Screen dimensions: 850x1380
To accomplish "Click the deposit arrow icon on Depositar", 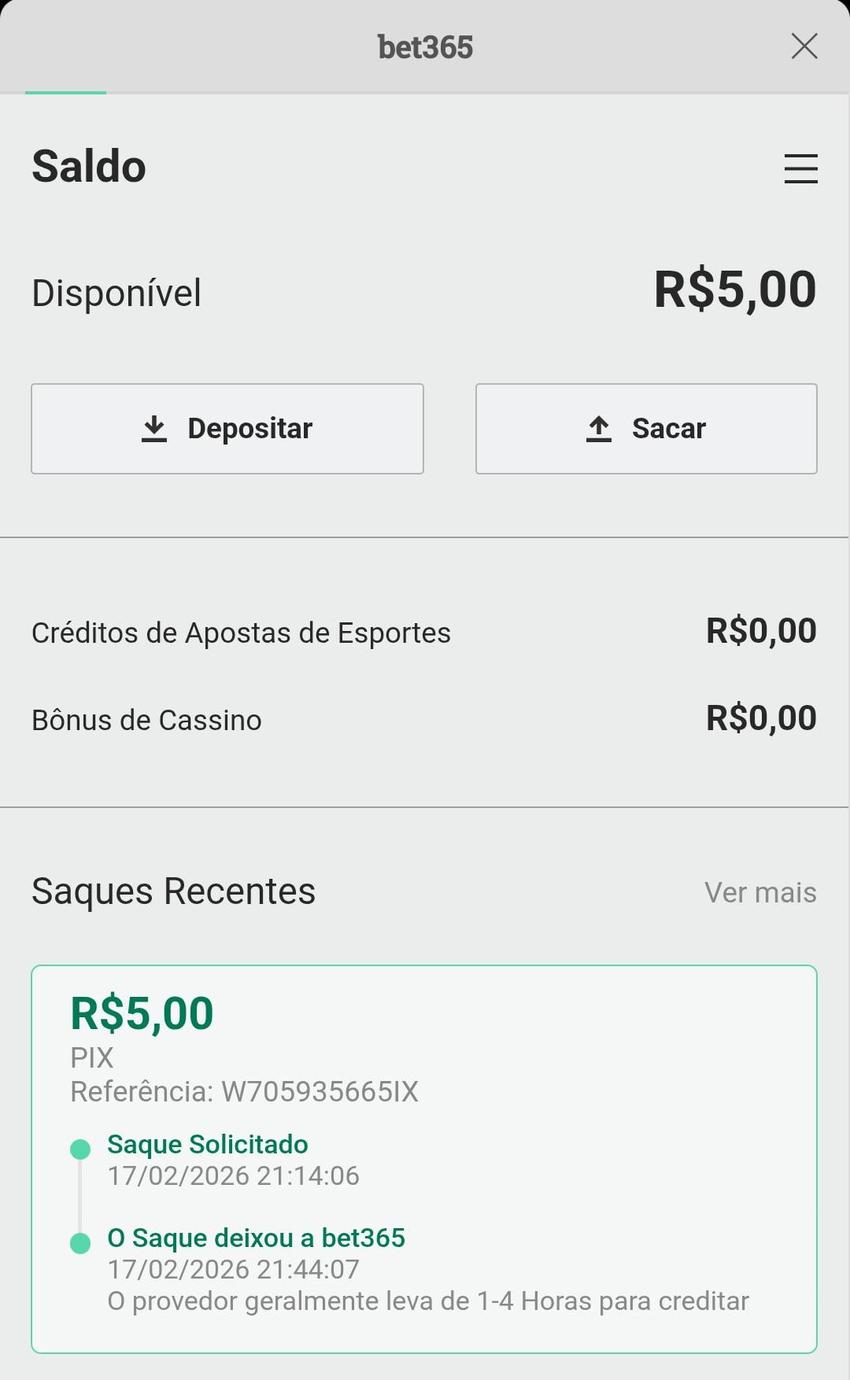I will coord(153,428).
